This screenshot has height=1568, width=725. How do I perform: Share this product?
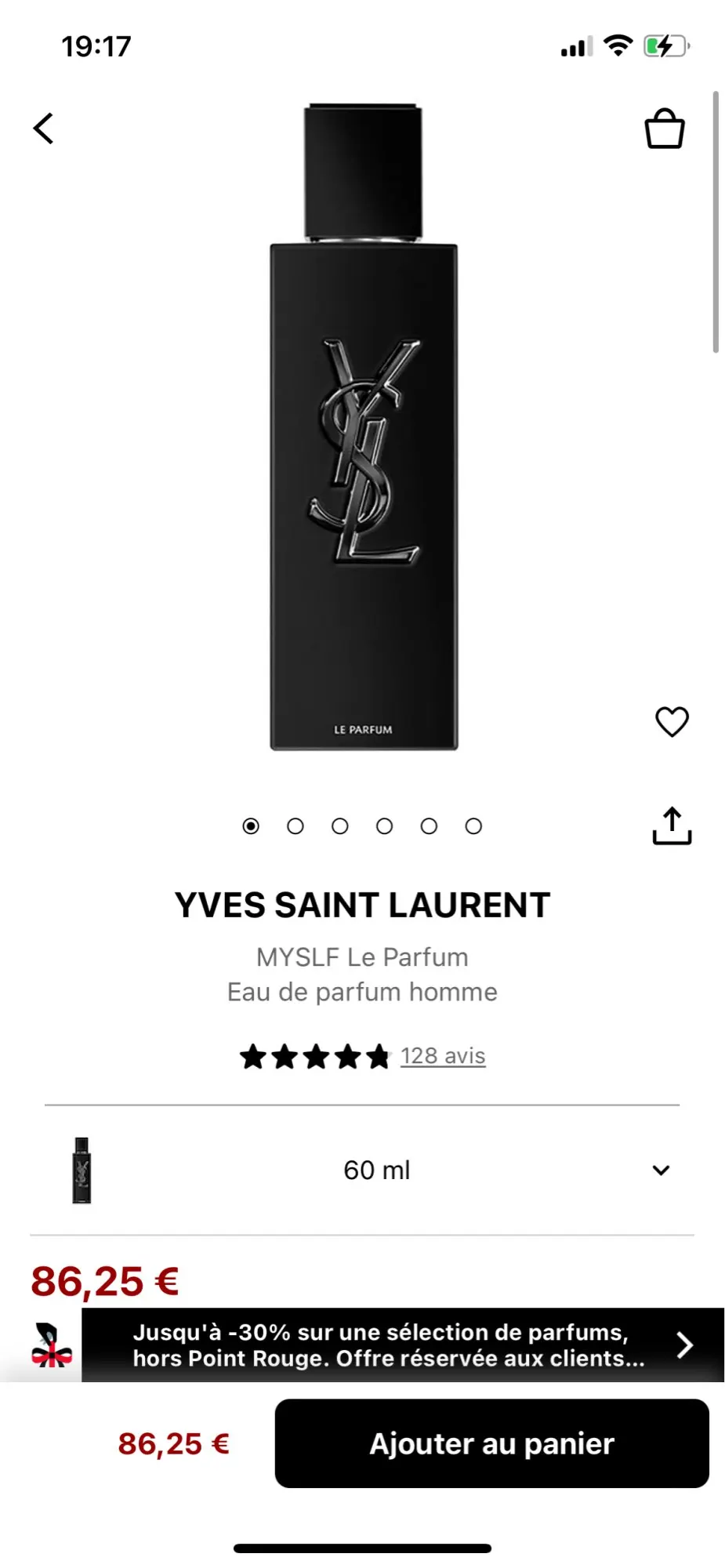point(672,826)
